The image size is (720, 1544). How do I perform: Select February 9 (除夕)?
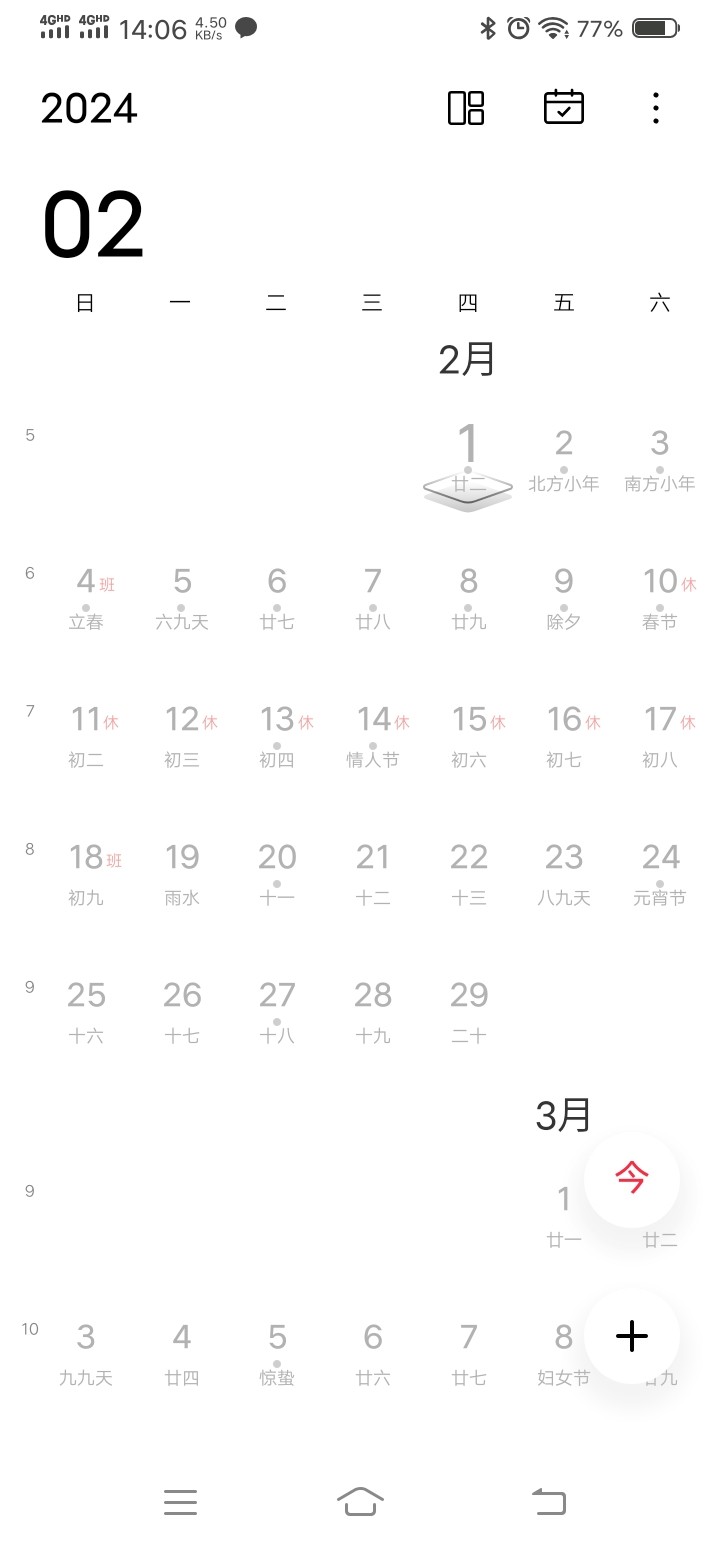564,595
